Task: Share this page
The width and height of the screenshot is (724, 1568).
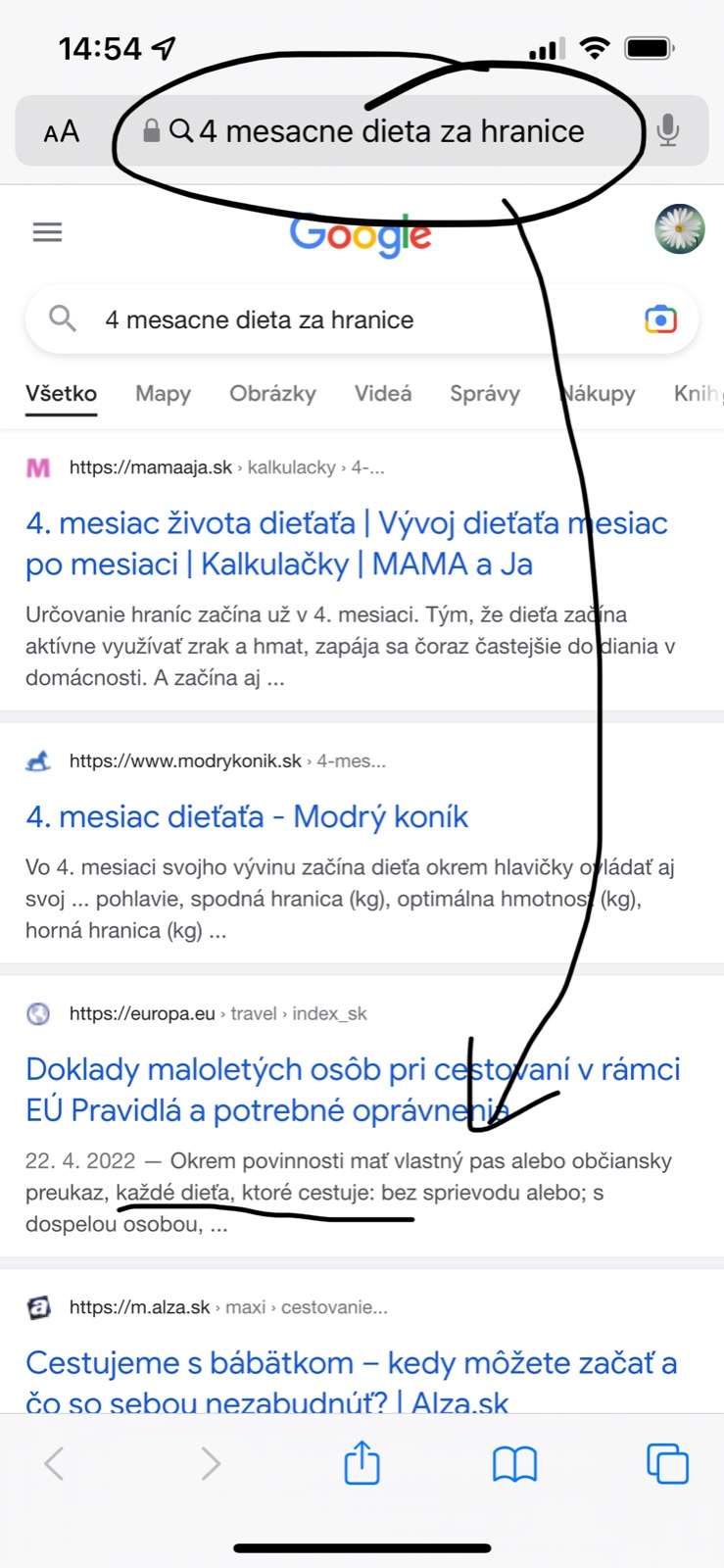Action: pyautogui.click(x=362, y=1463)
